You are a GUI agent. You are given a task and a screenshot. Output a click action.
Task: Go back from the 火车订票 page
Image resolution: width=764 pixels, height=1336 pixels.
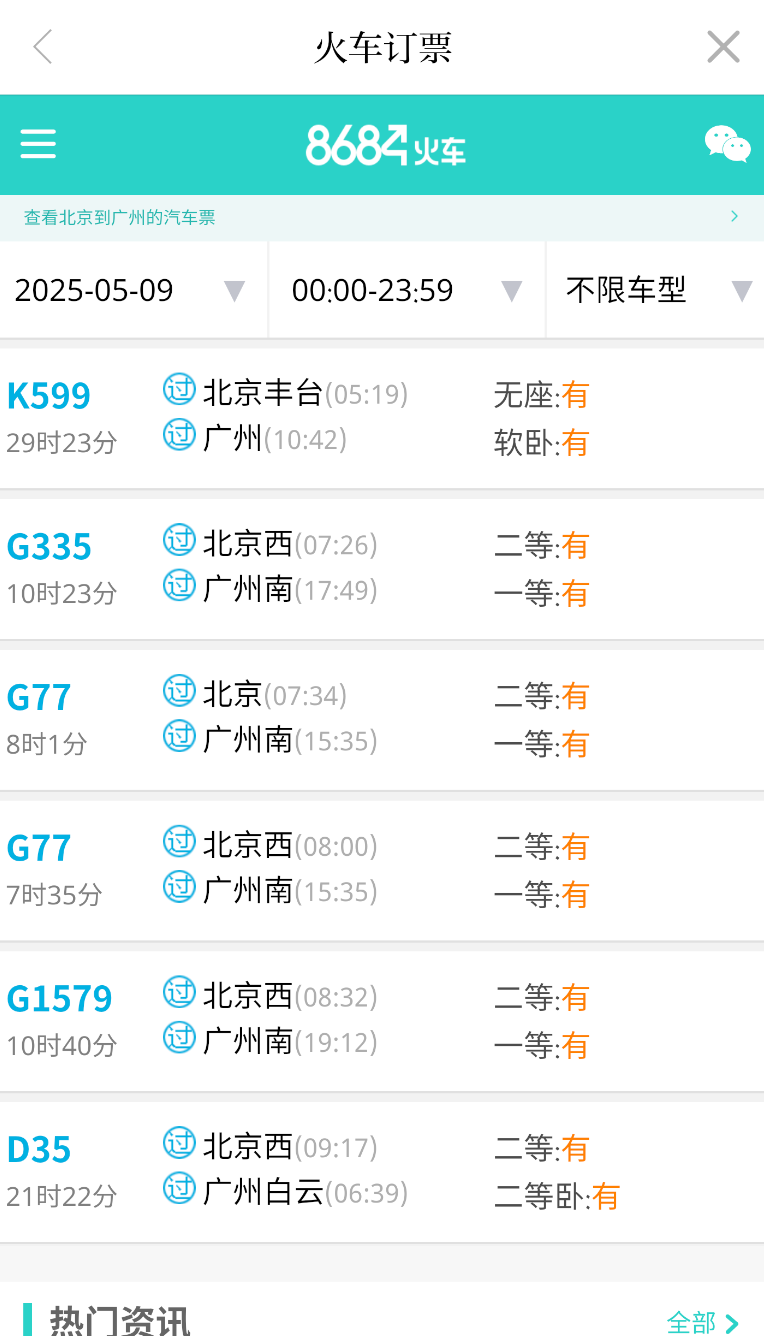pos(42,47)
